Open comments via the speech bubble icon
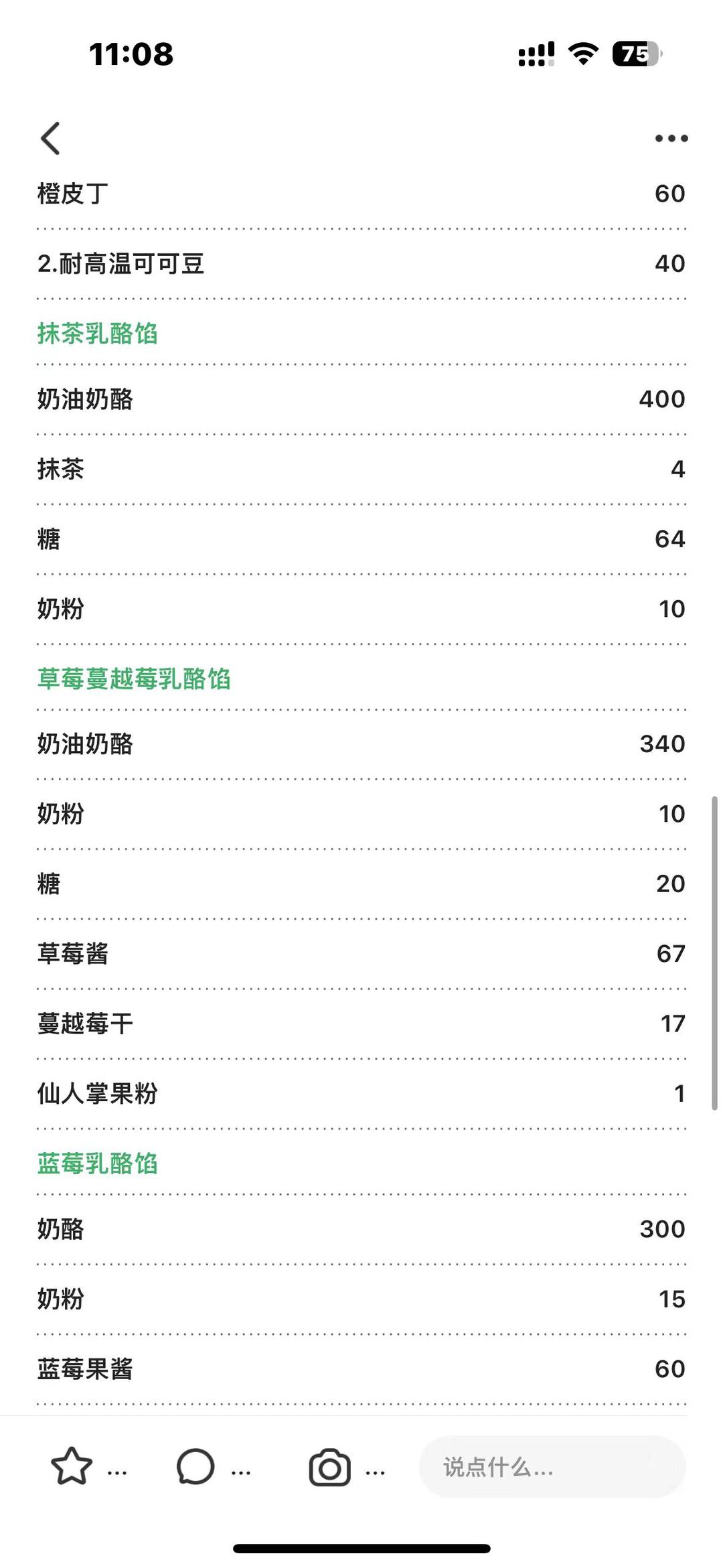 click(x=195, y=1467)
